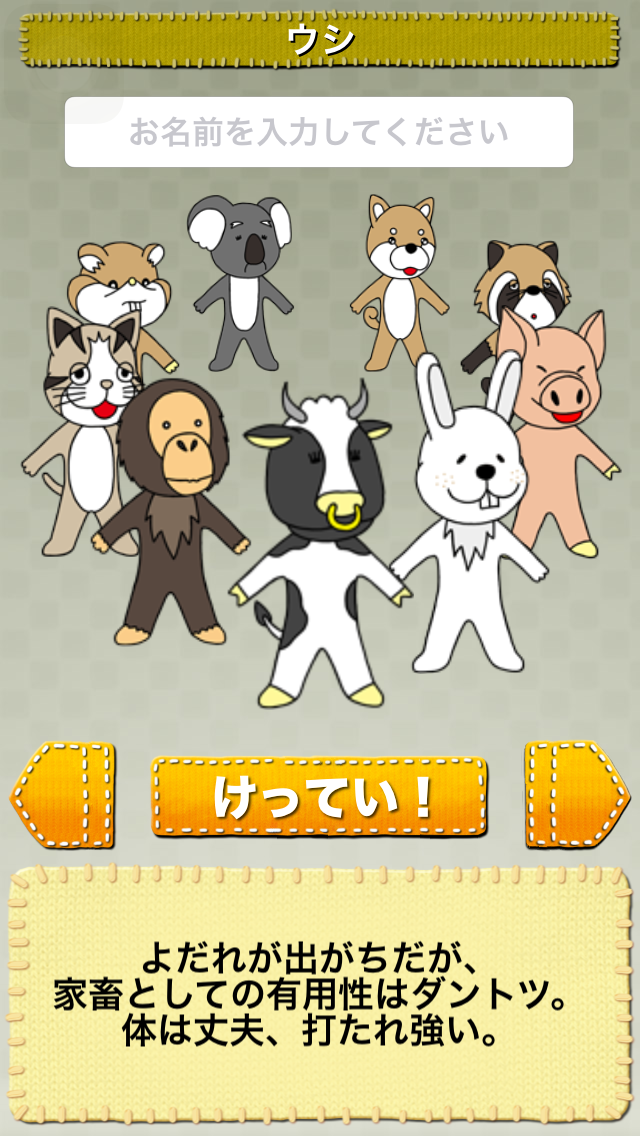
Task: Go to previous animal with left arrow
Action: click(62, 796)
